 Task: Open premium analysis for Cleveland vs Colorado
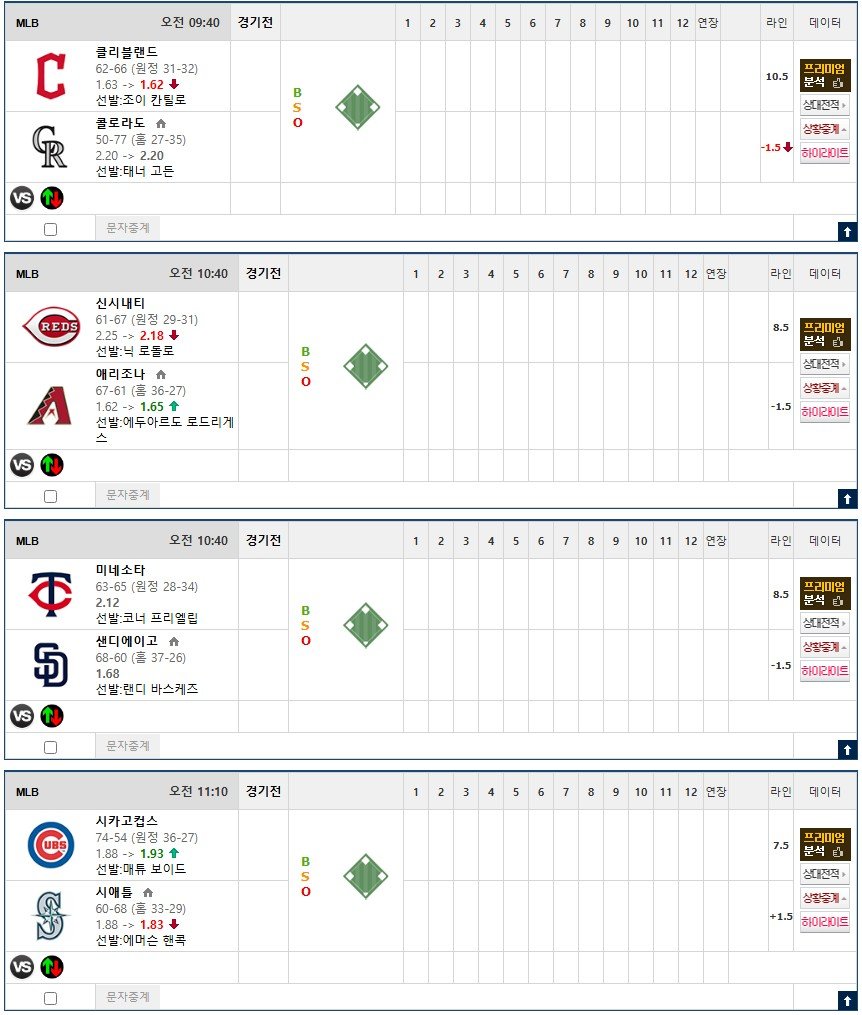pyautogui.click(x=824, y=76)
